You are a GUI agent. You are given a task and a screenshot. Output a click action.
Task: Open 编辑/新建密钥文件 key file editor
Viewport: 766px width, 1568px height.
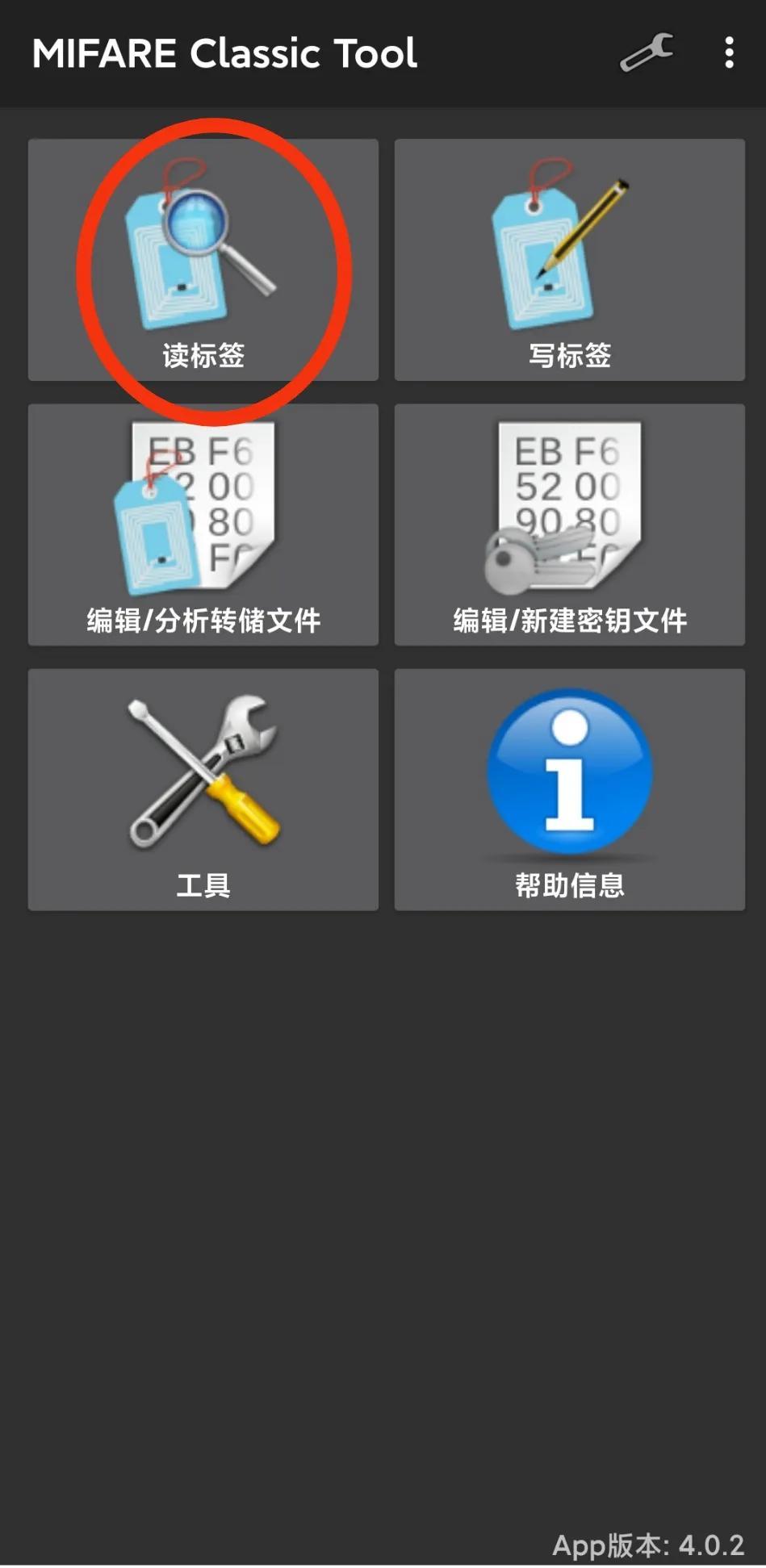click(x=569, y=525)
